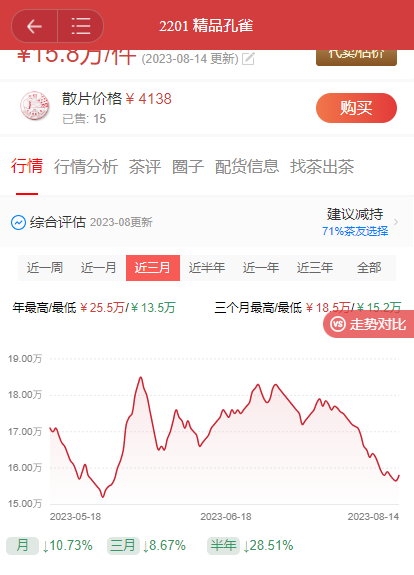The height and width of the screenshot is (575, 414).
Task: Open 走势对比 trend comparison
Action: pyautogui.click(x=369, y=324)
